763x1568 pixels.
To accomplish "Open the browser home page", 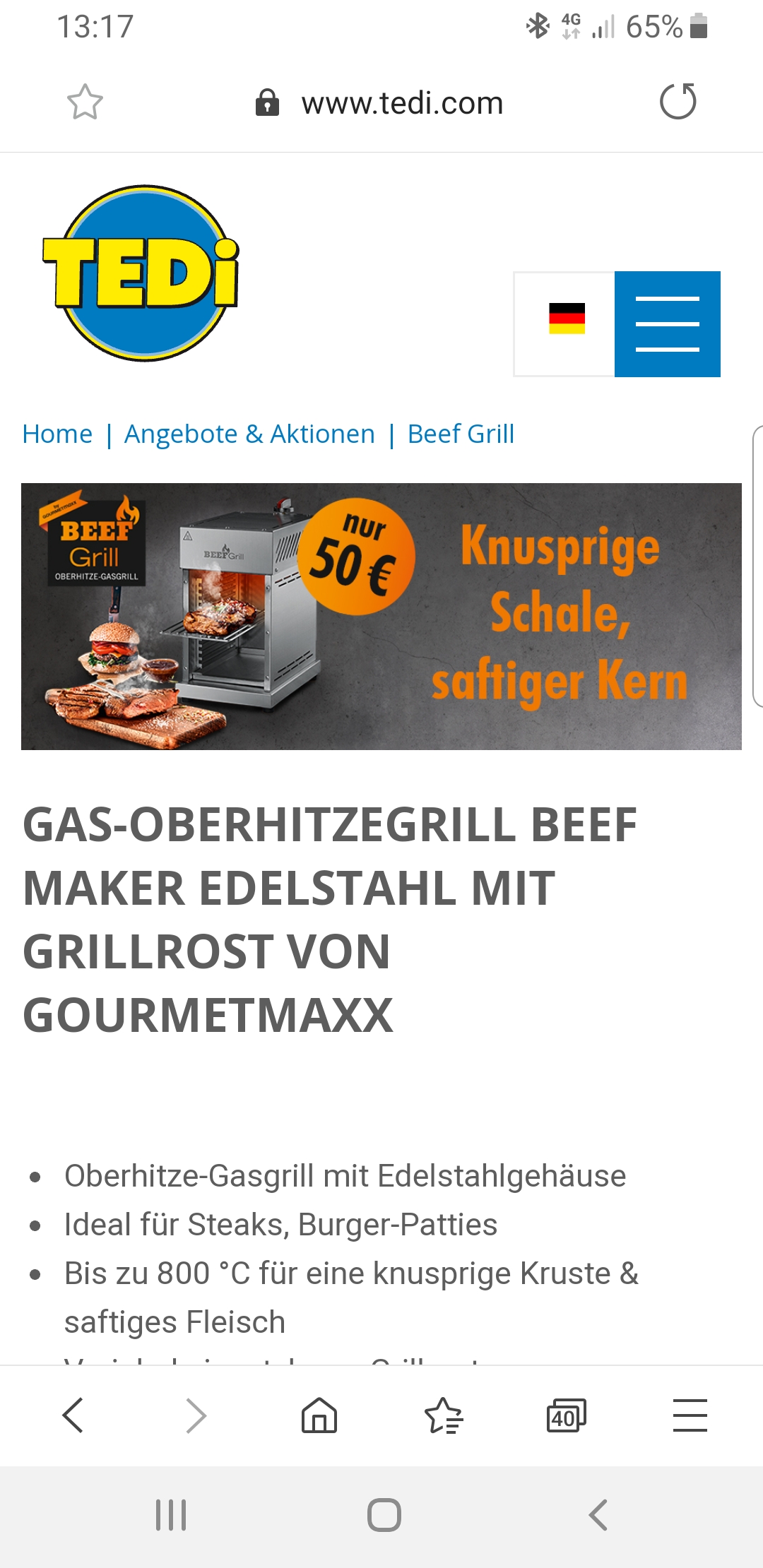I will click(x=319, y=1415).
